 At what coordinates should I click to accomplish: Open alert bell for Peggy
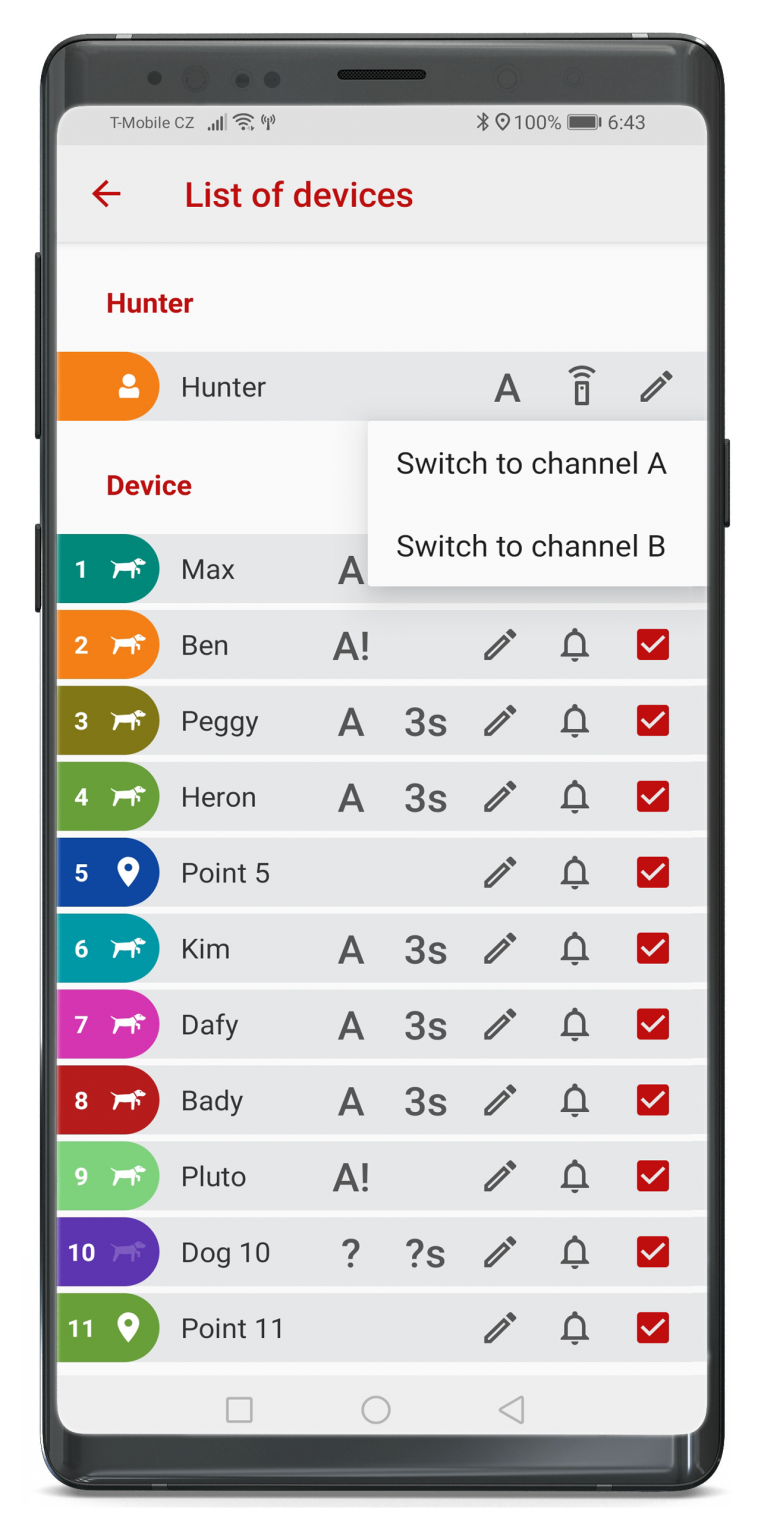tap(575, 721)
